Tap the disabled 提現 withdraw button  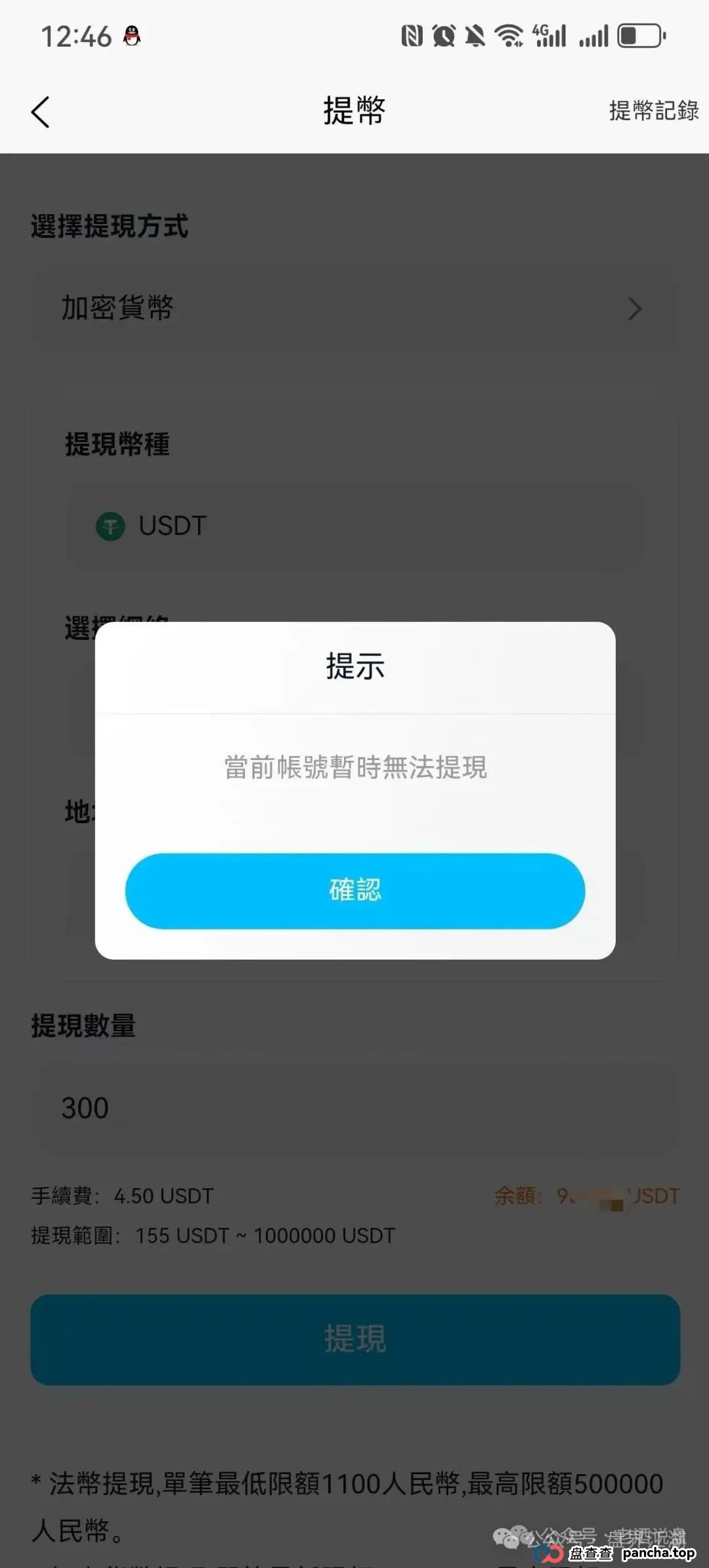click(x=354, y=1340)
